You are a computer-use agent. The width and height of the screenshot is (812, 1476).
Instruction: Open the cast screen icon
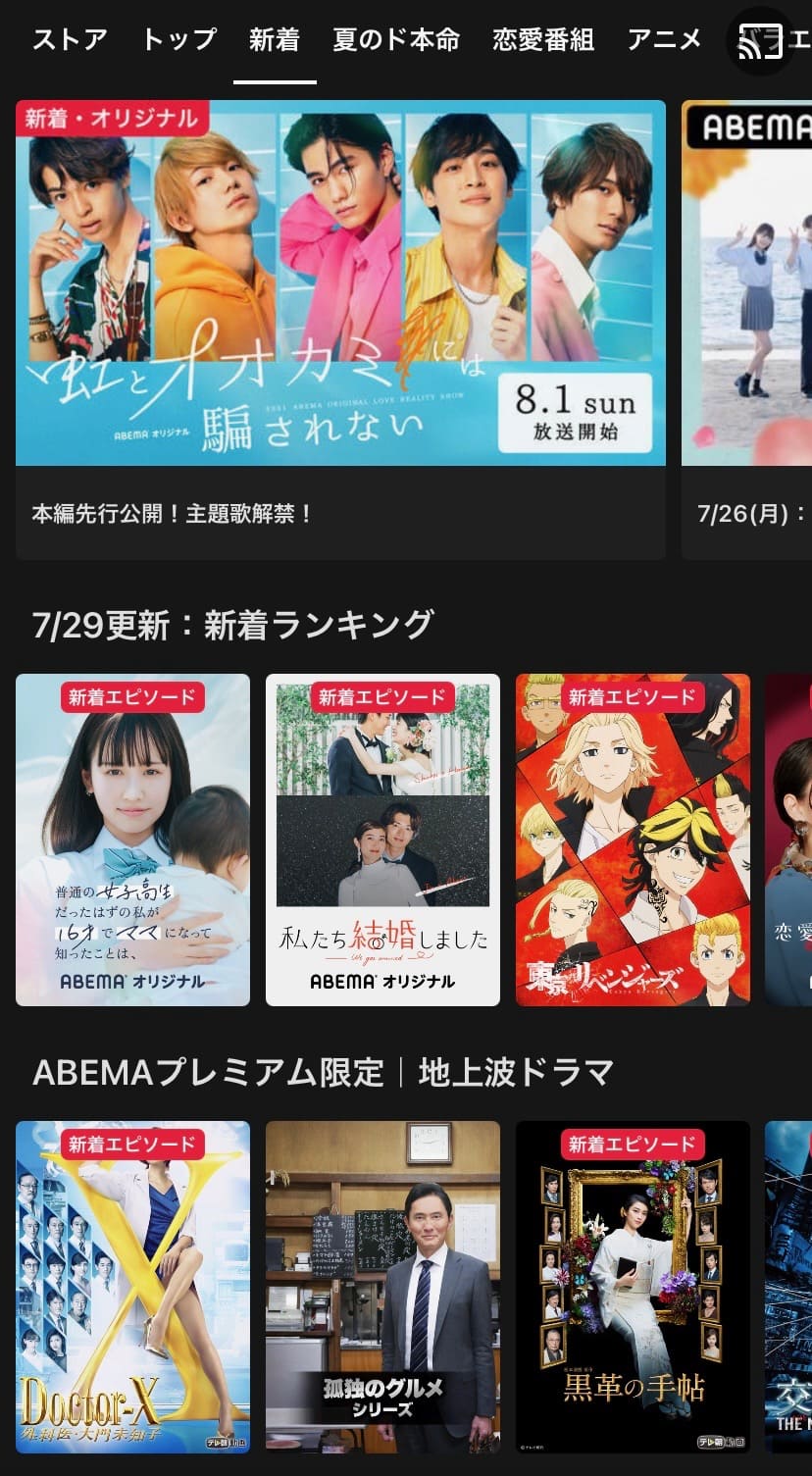point(760,41)
